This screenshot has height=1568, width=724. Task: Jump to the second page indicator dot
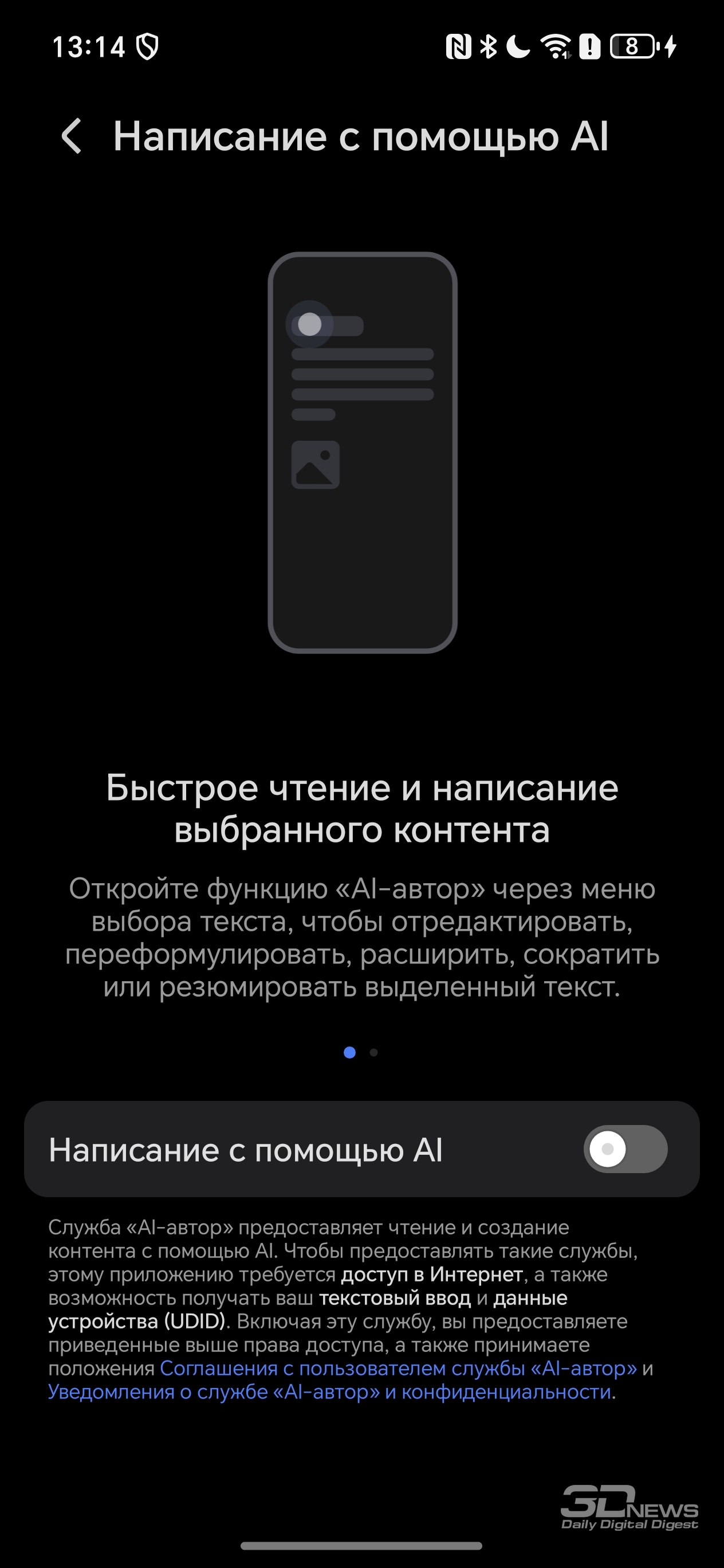(373, 1052)
